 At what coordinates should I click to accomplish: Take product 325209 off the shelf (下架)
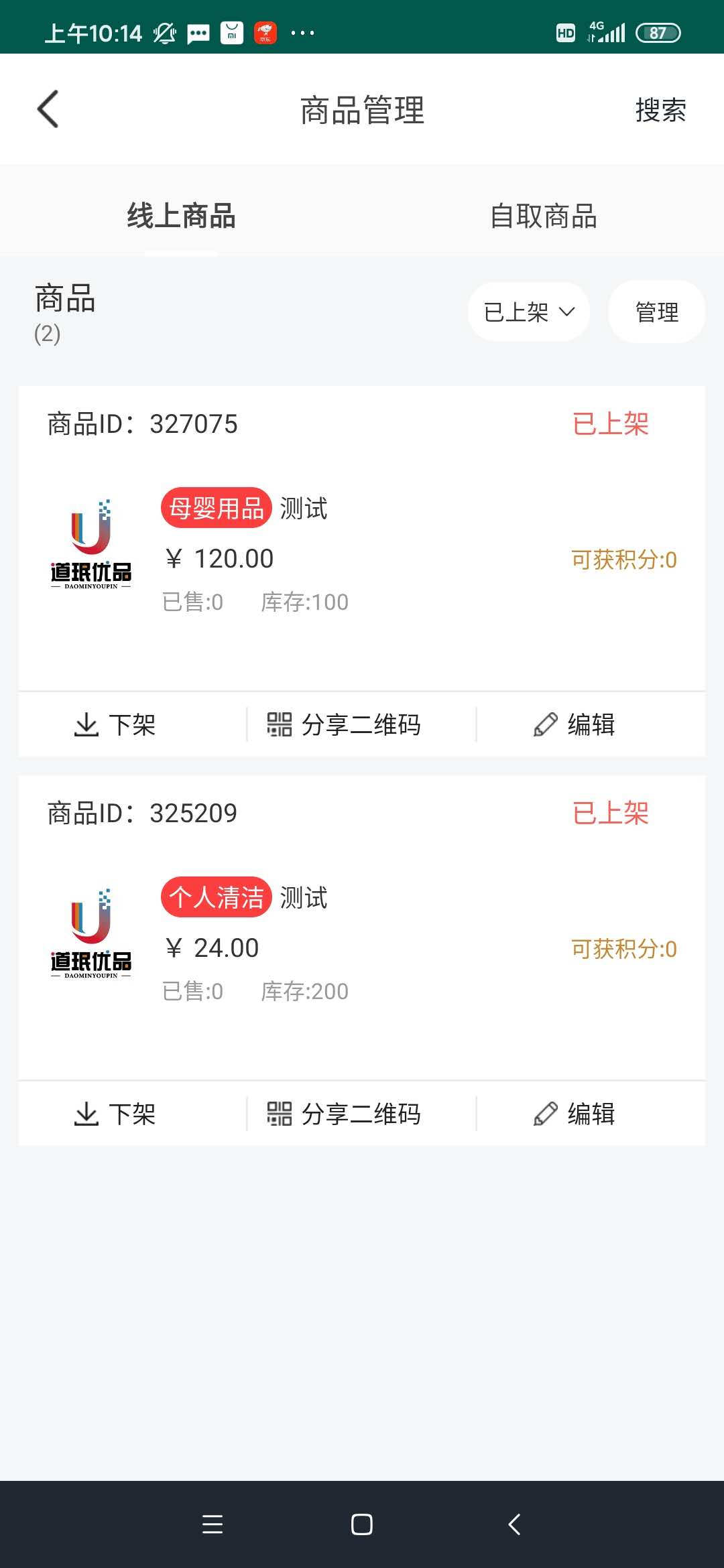pos(115,1114)
